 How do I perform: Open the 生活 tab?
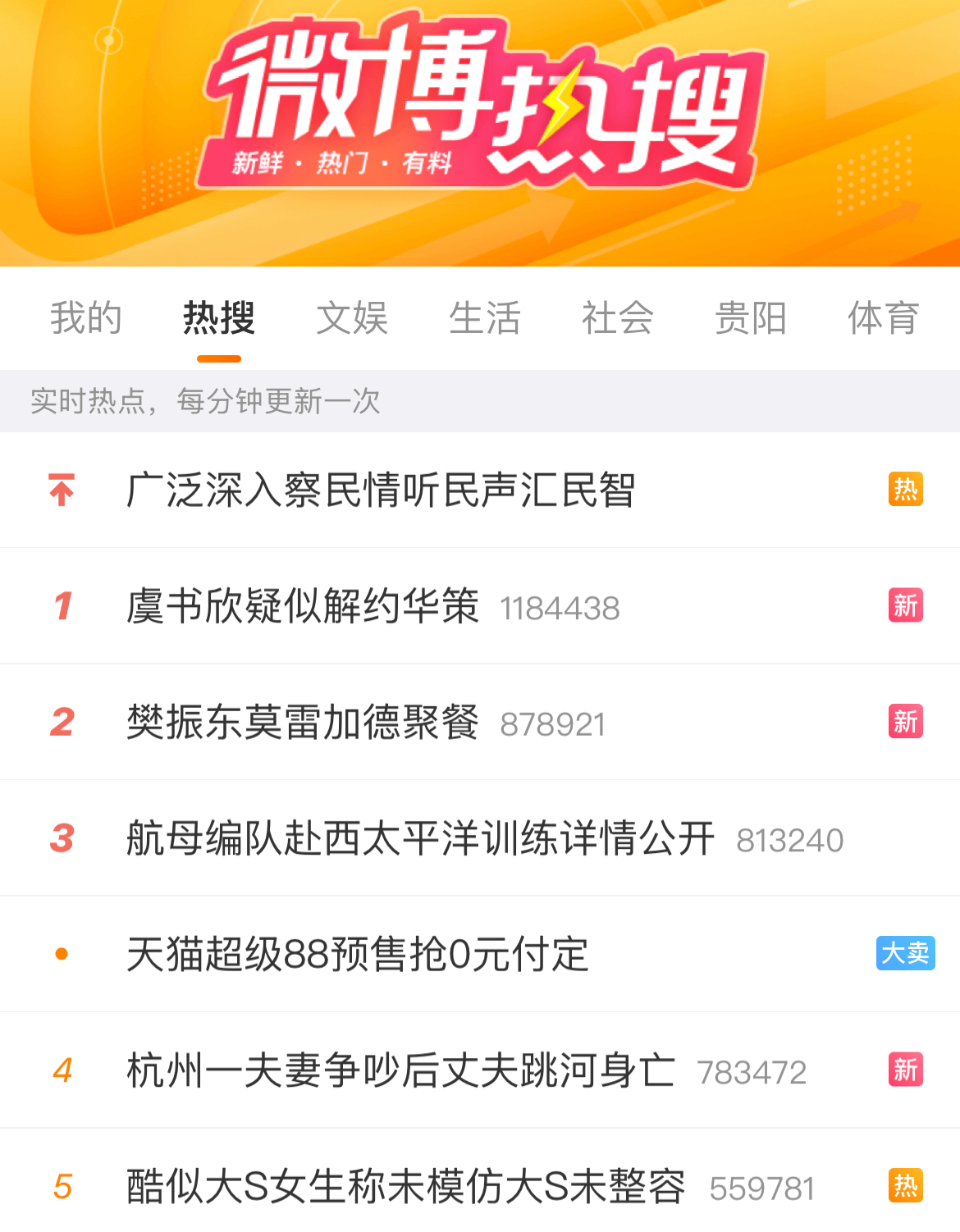(x=485, y=318)
